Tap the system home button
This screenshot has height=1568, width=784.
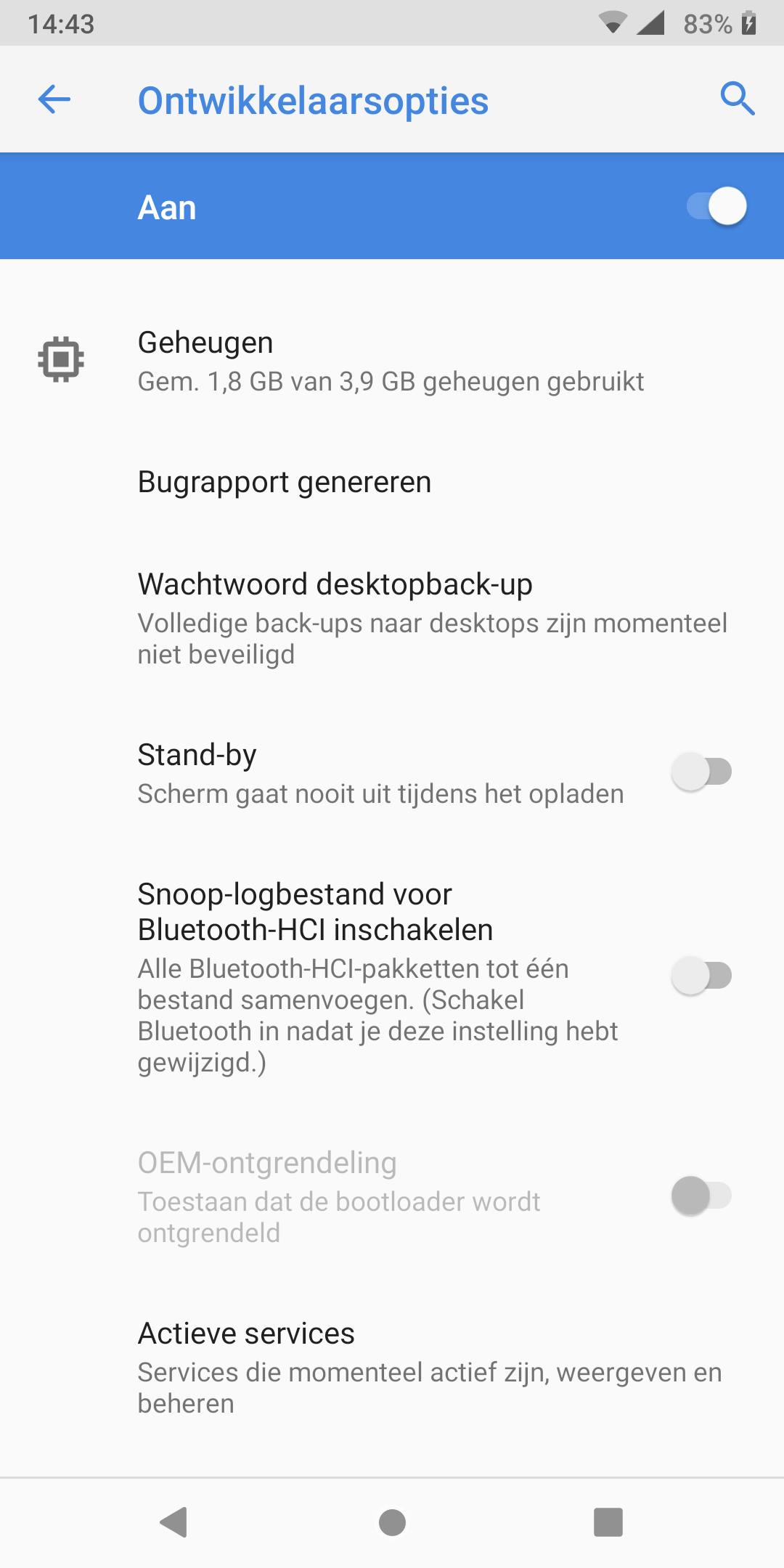pyautogui.click(x=392, y=1522)
